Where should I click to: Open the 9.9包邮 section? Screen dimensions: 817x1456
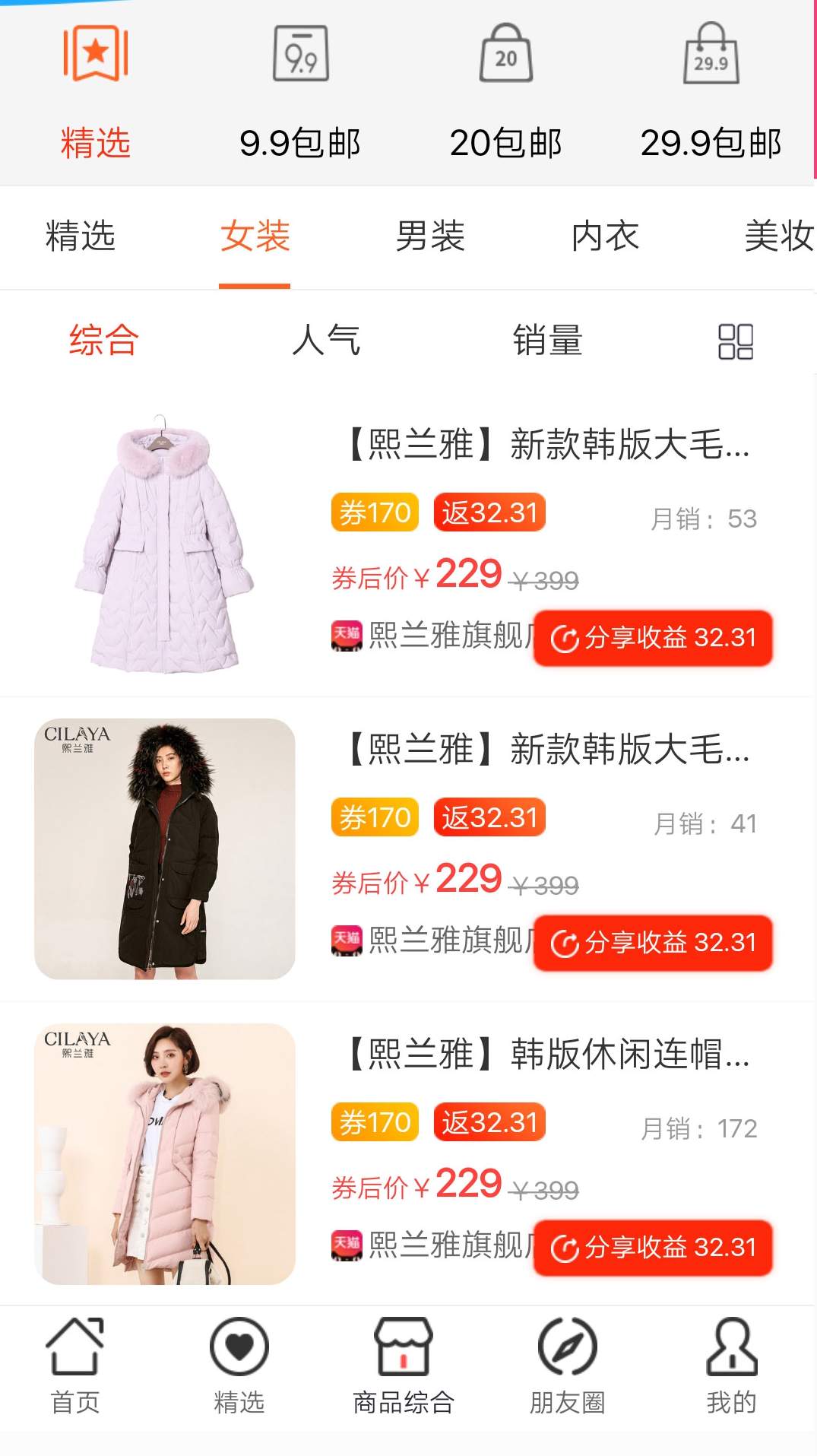(x=300, y=91)
